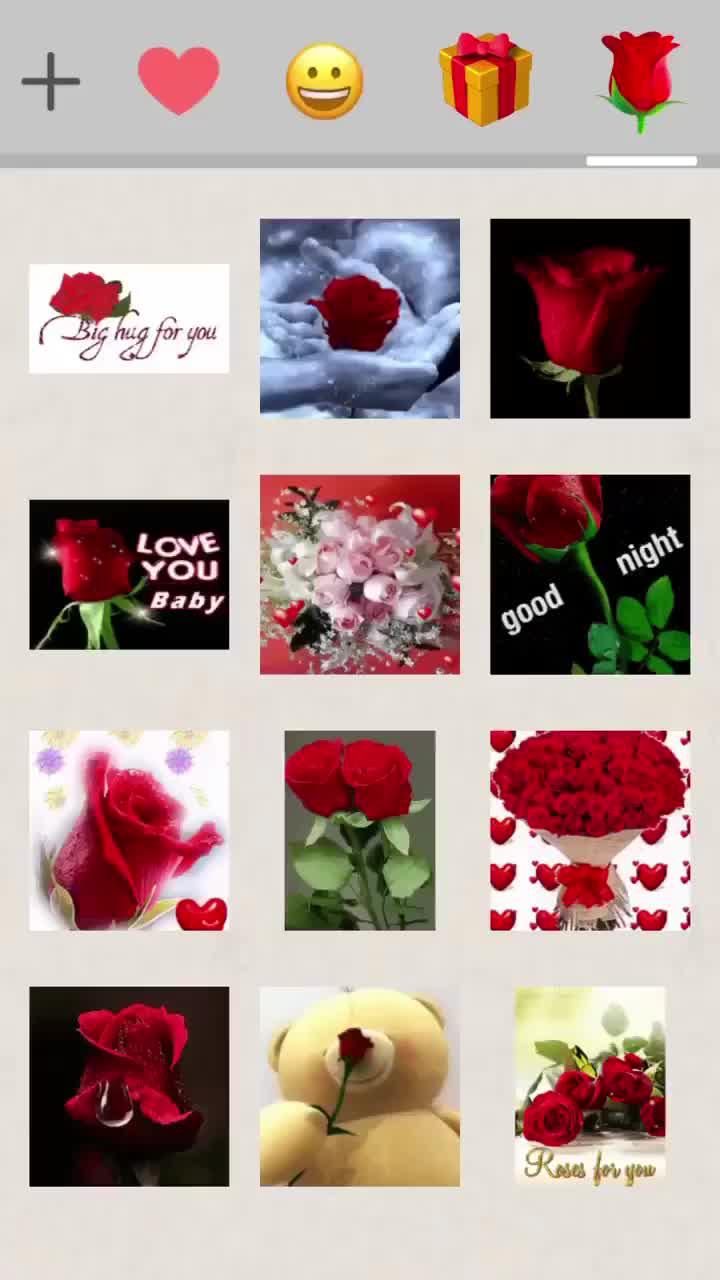Switch to the gift box category
The image size is (720, 1280).
tap(485, 79)
